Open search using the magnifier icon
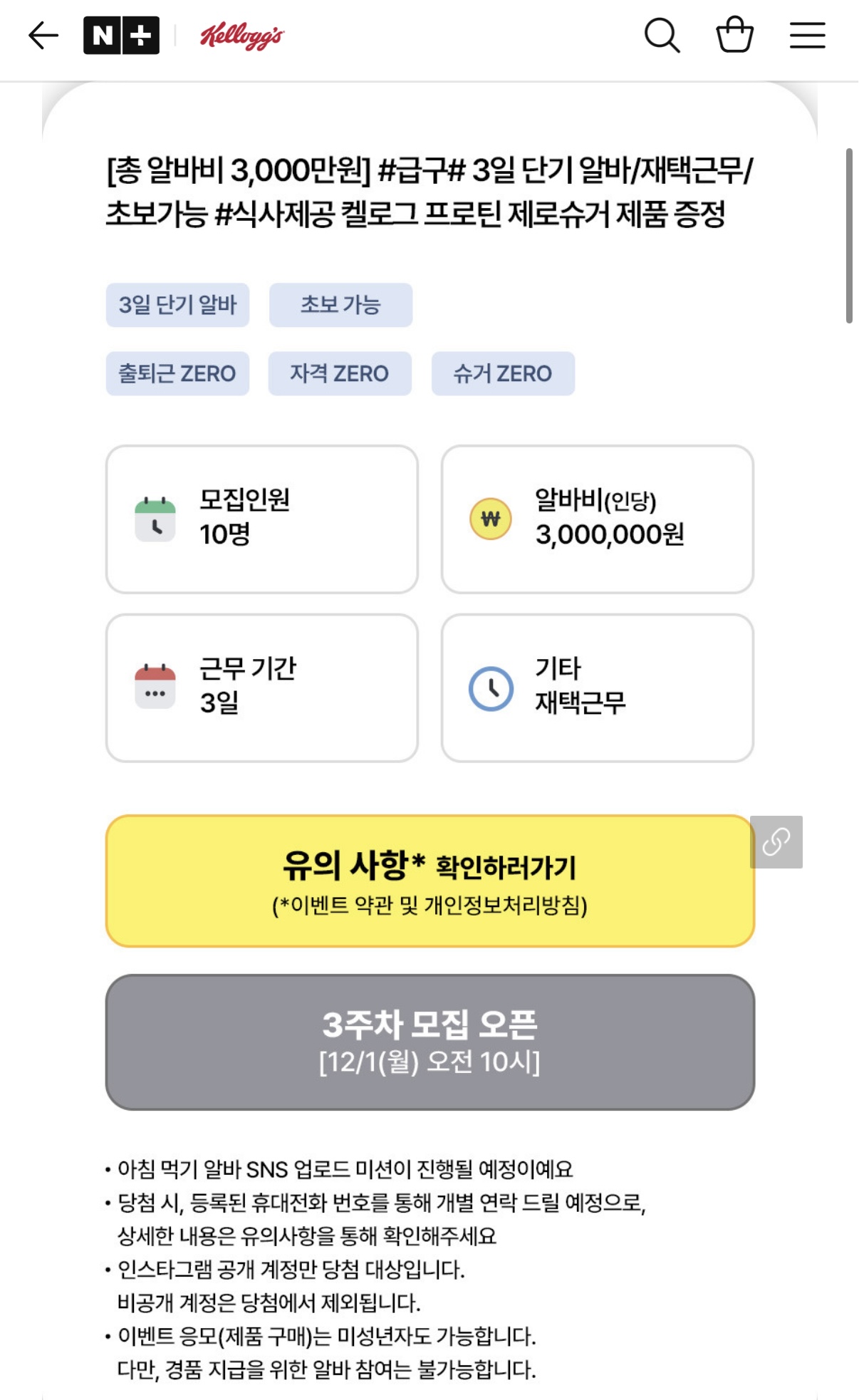This screenshot has height=1400, width=859. pyautogui.click(x=663, y=34)
